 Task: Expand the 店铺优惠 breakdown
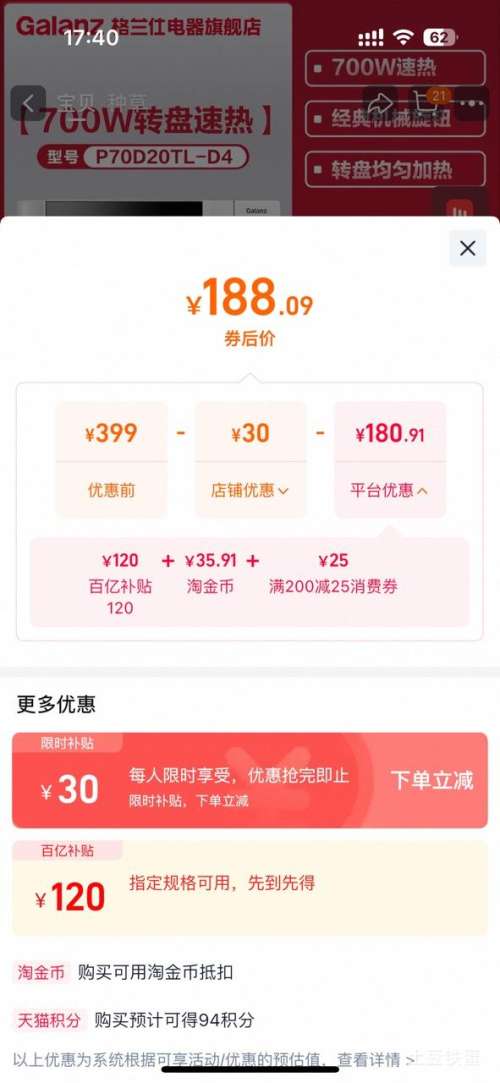click(250, 490)
